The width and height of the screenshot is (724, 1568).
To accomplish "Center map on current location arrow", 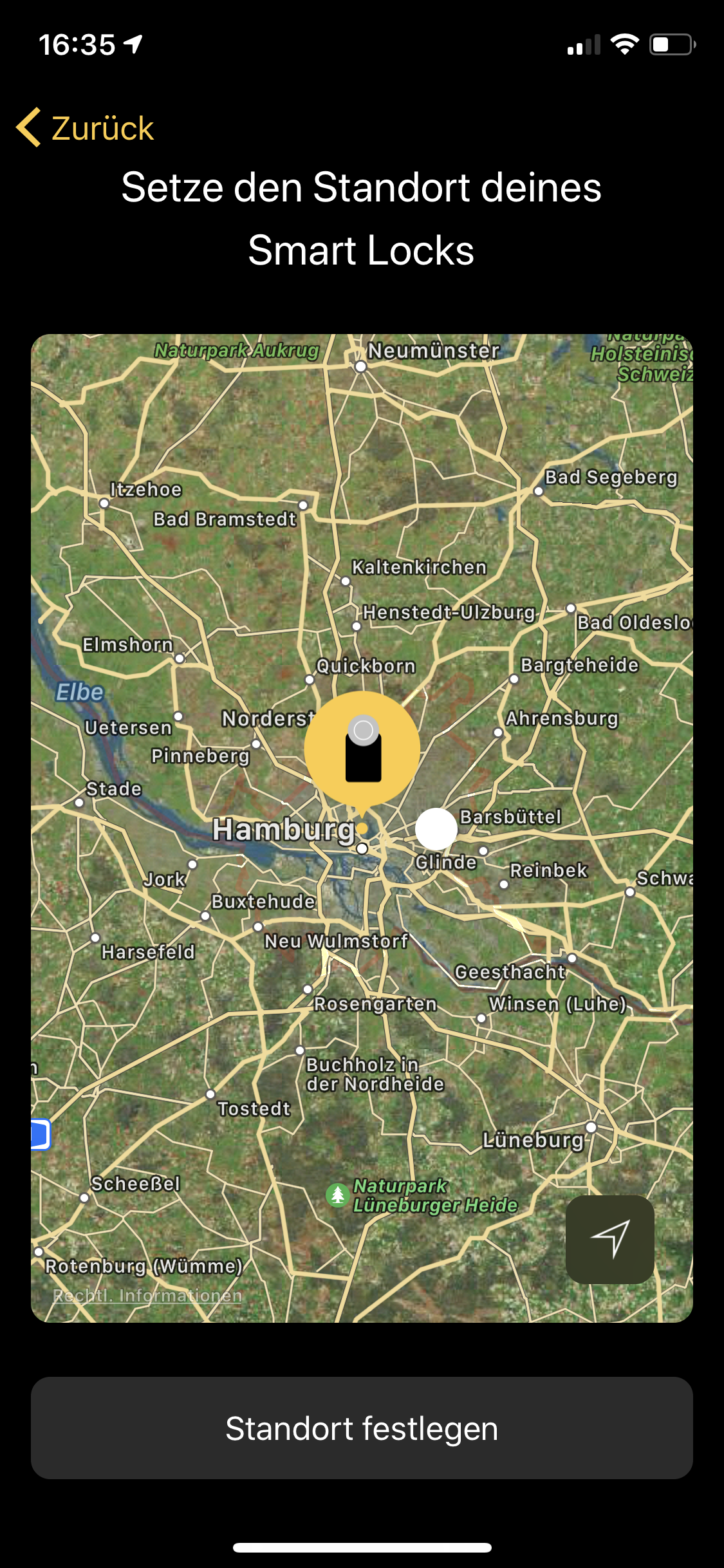I will [609, 1238].
